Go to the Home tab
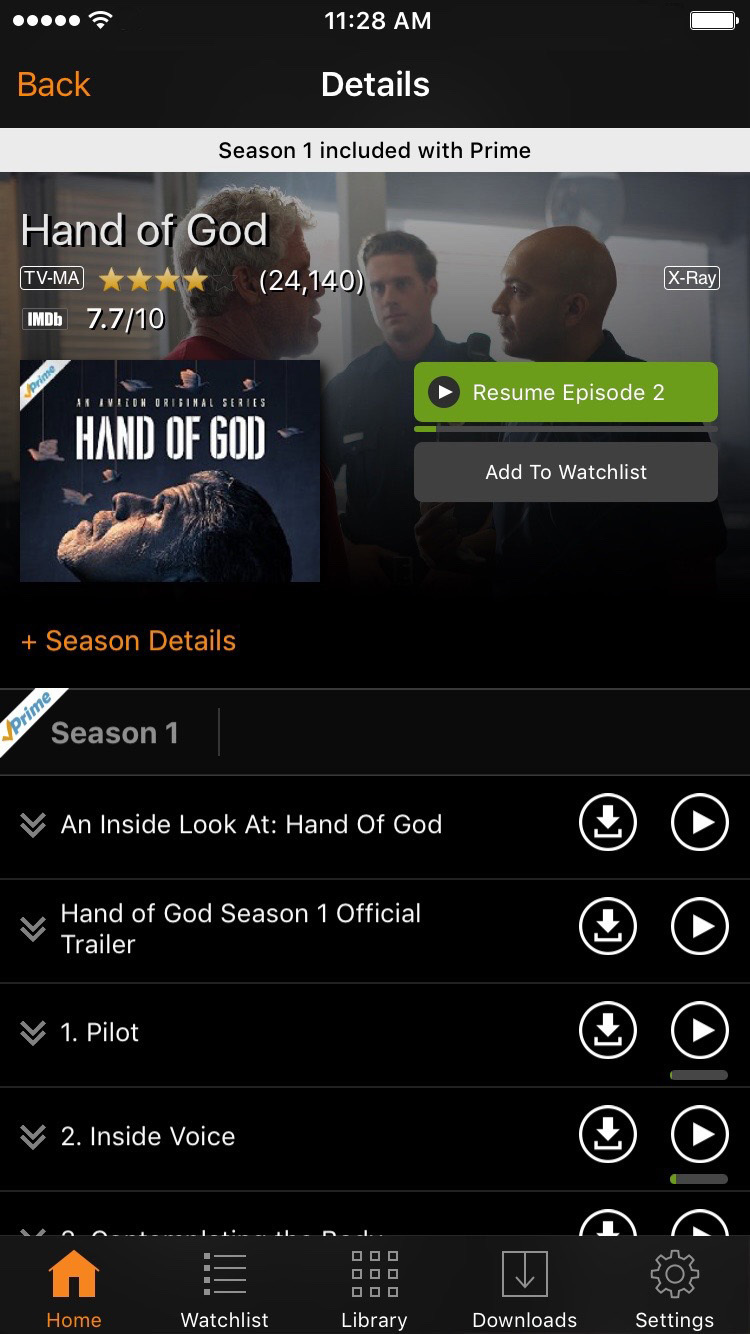 [74, 1289]
